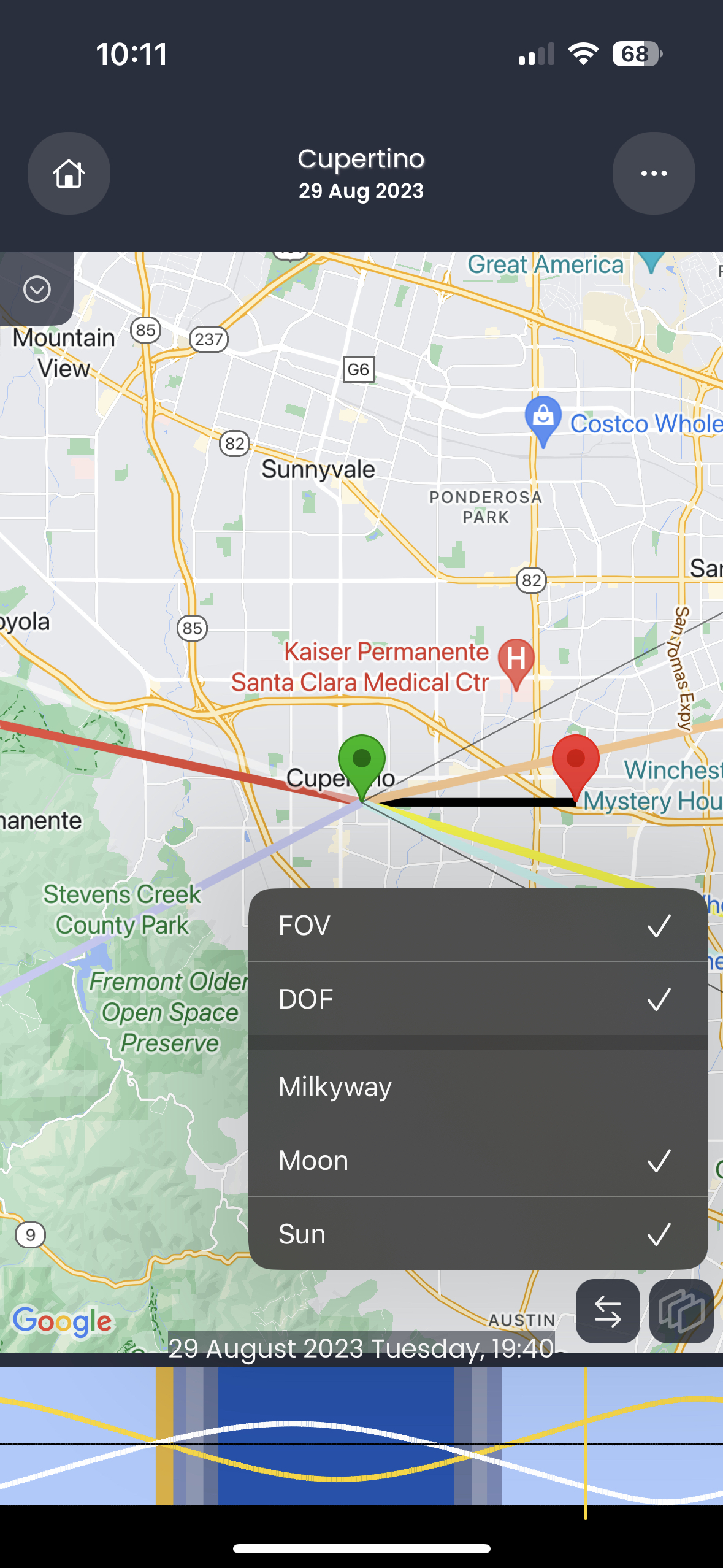Uncheck the Sun layer

477,1234
